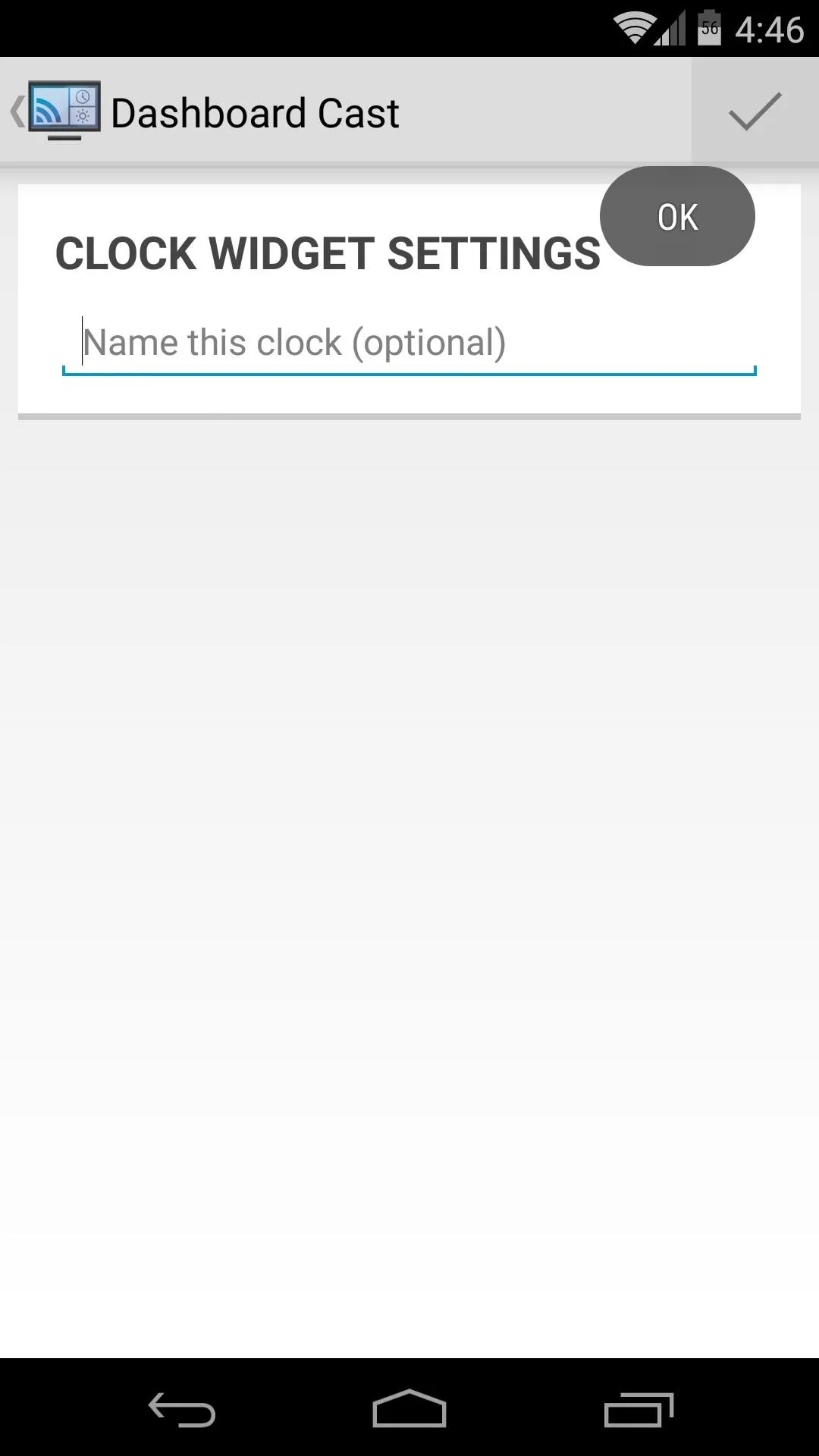Go to the home screen
This screenshot has width=819, height=1456.
click(409, 1409)
